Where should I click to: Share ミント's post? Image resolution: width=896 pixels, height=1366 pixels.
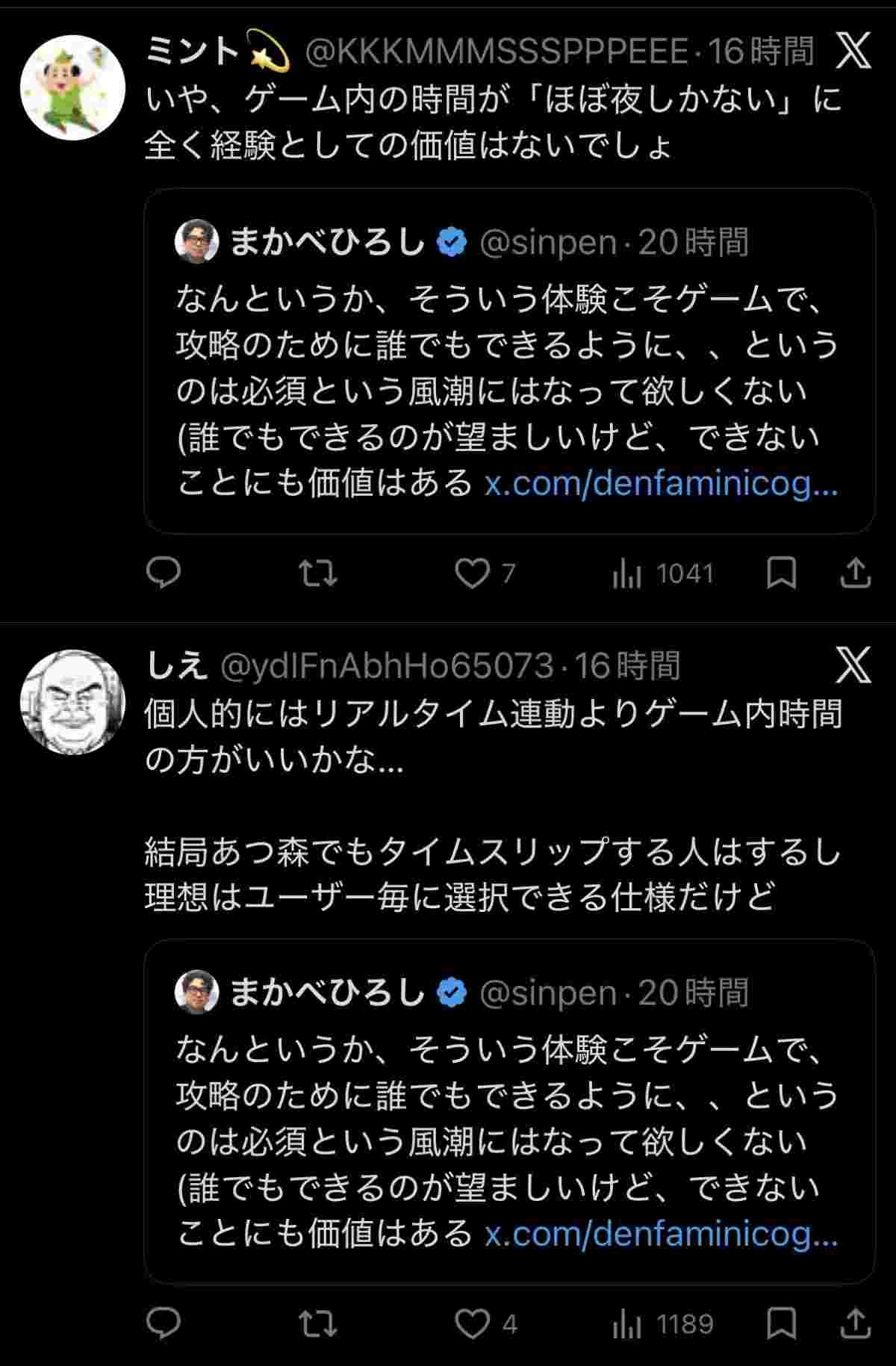pyautogui.click(x=855, y=574)
